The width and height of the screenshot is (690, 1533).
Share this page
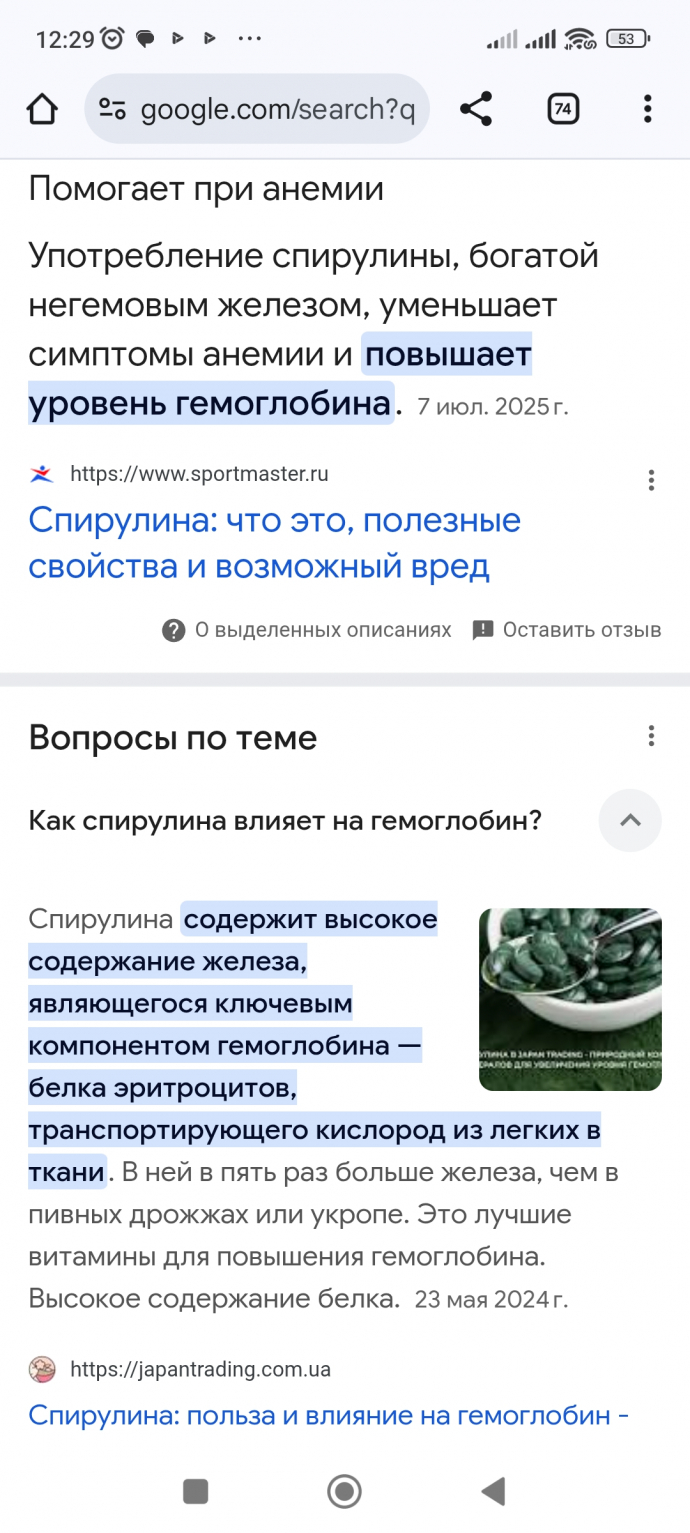pos(476,109)
